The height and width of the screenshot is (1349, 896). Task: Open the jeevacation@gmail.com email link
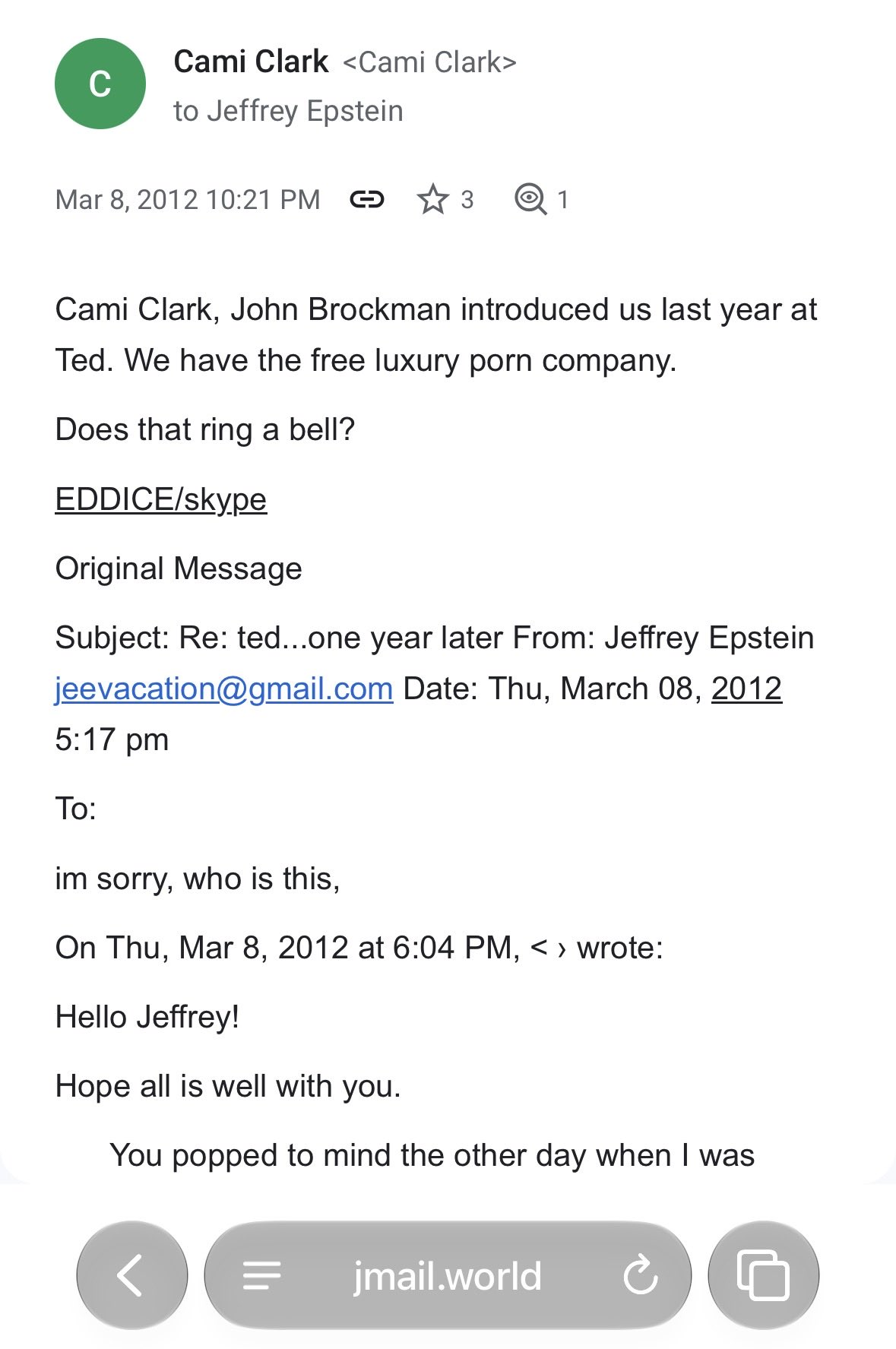tap(224, 689)
